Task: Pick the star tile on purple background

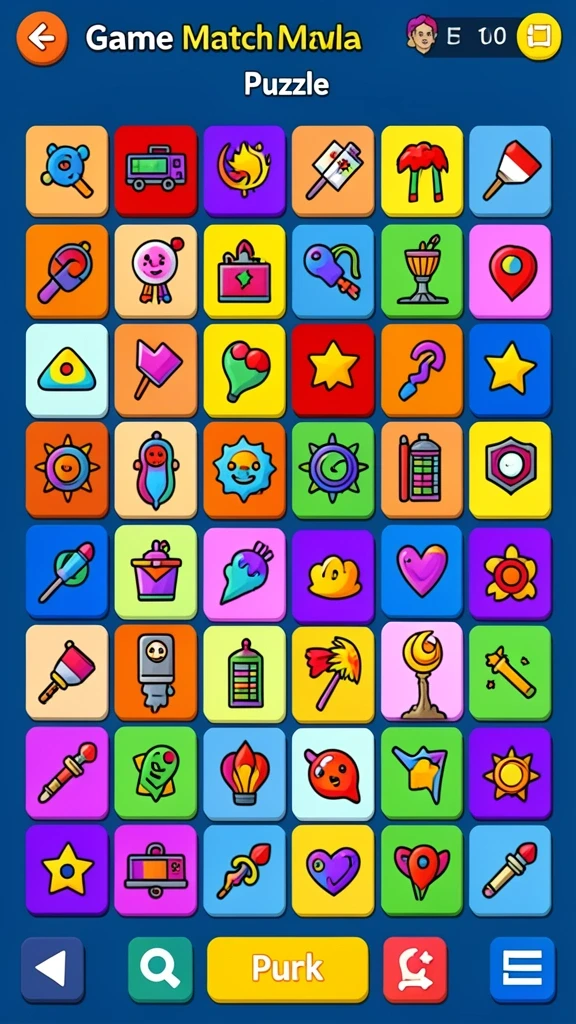Action: [67, 870]
